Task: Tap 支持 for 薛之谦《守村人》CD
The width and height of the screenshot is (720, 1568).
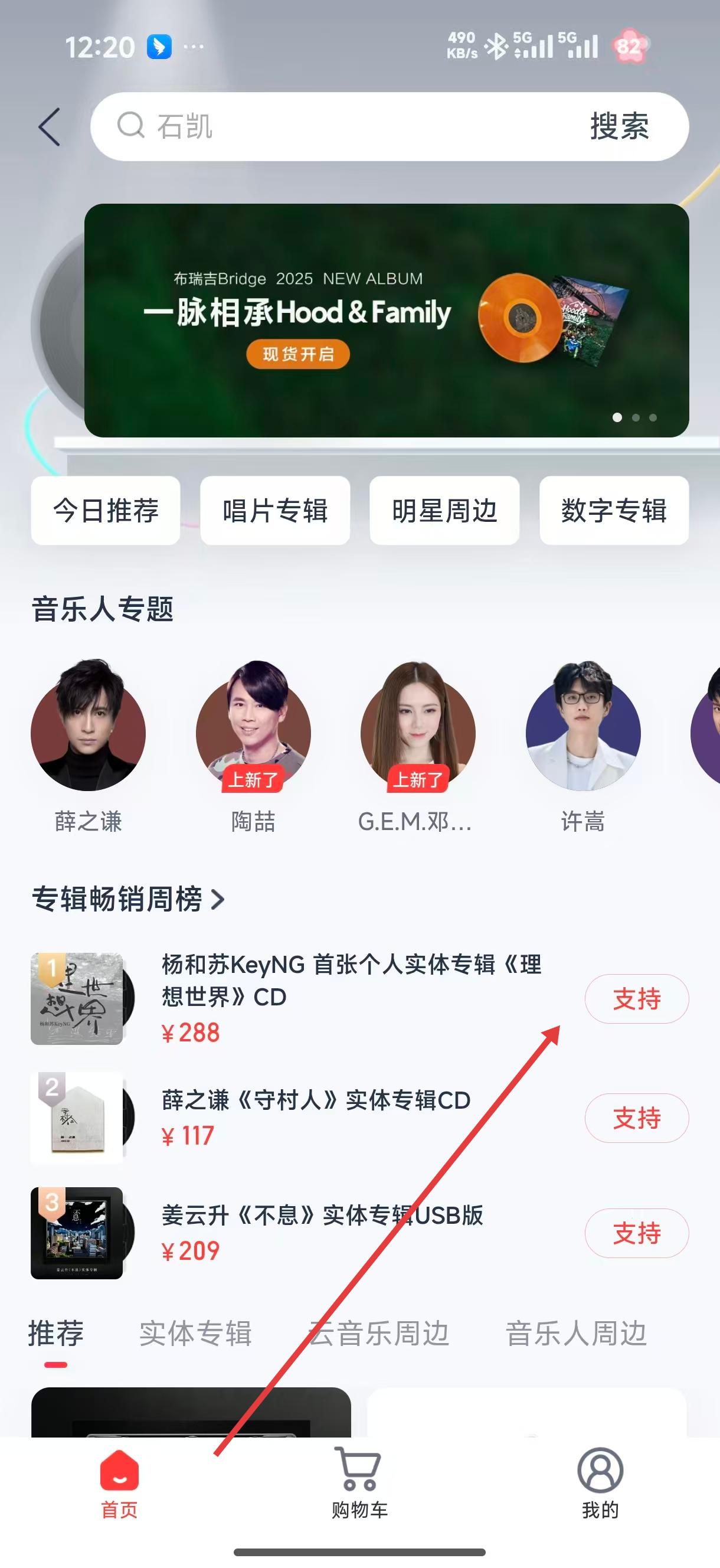Action: click(x=637, y=1118)
